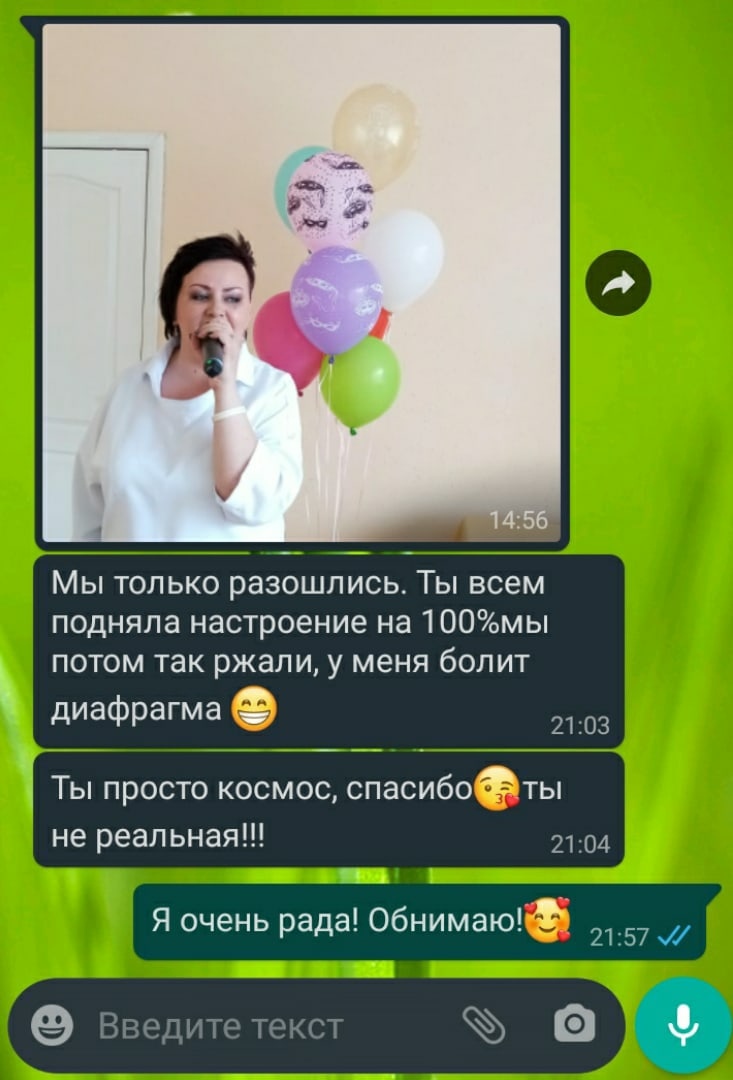Viewport: 733px width, 1080px height.
Task: Forward the received photo with the arrow icon
Action: tap(618, 283)
